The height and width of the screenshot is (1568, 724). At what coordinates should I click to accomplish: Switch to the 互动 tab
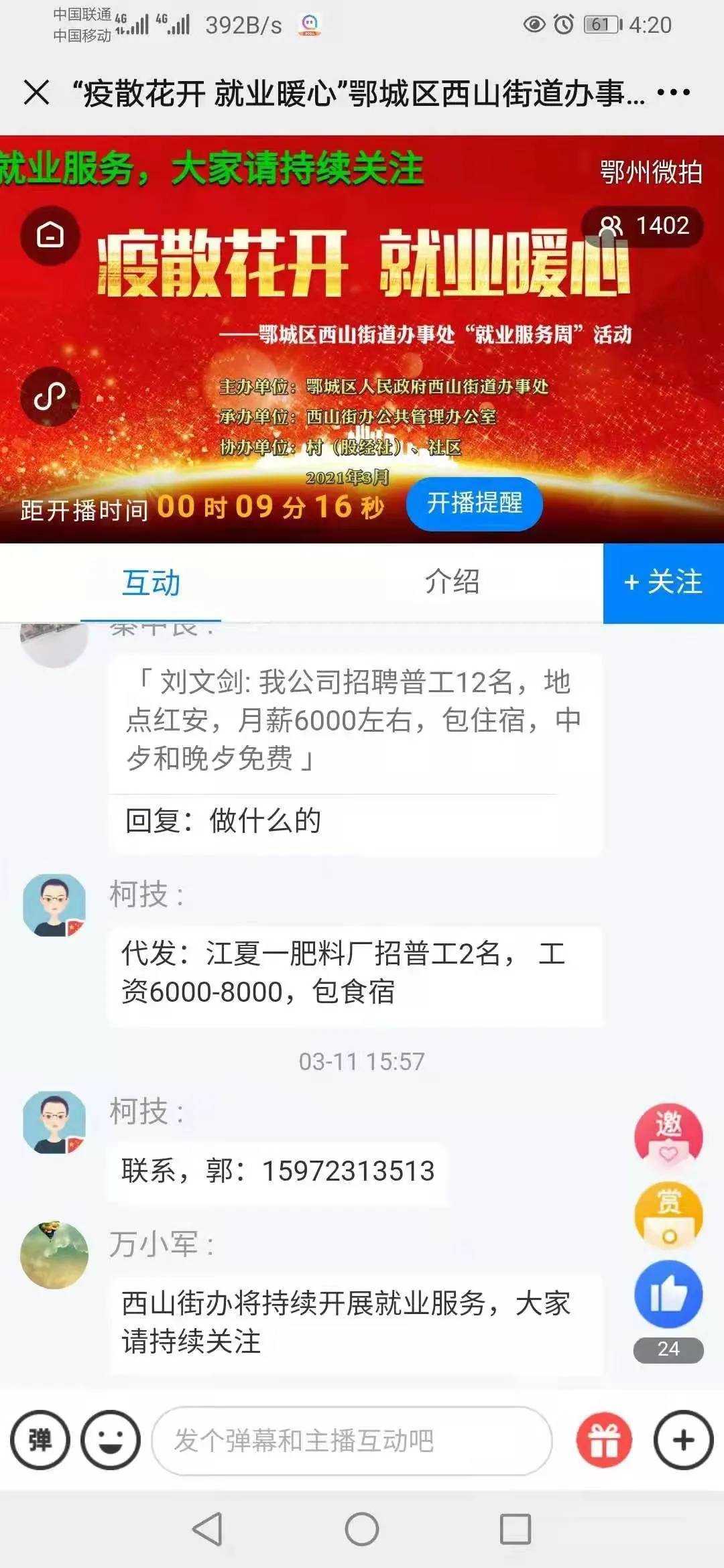pos(151,582)
